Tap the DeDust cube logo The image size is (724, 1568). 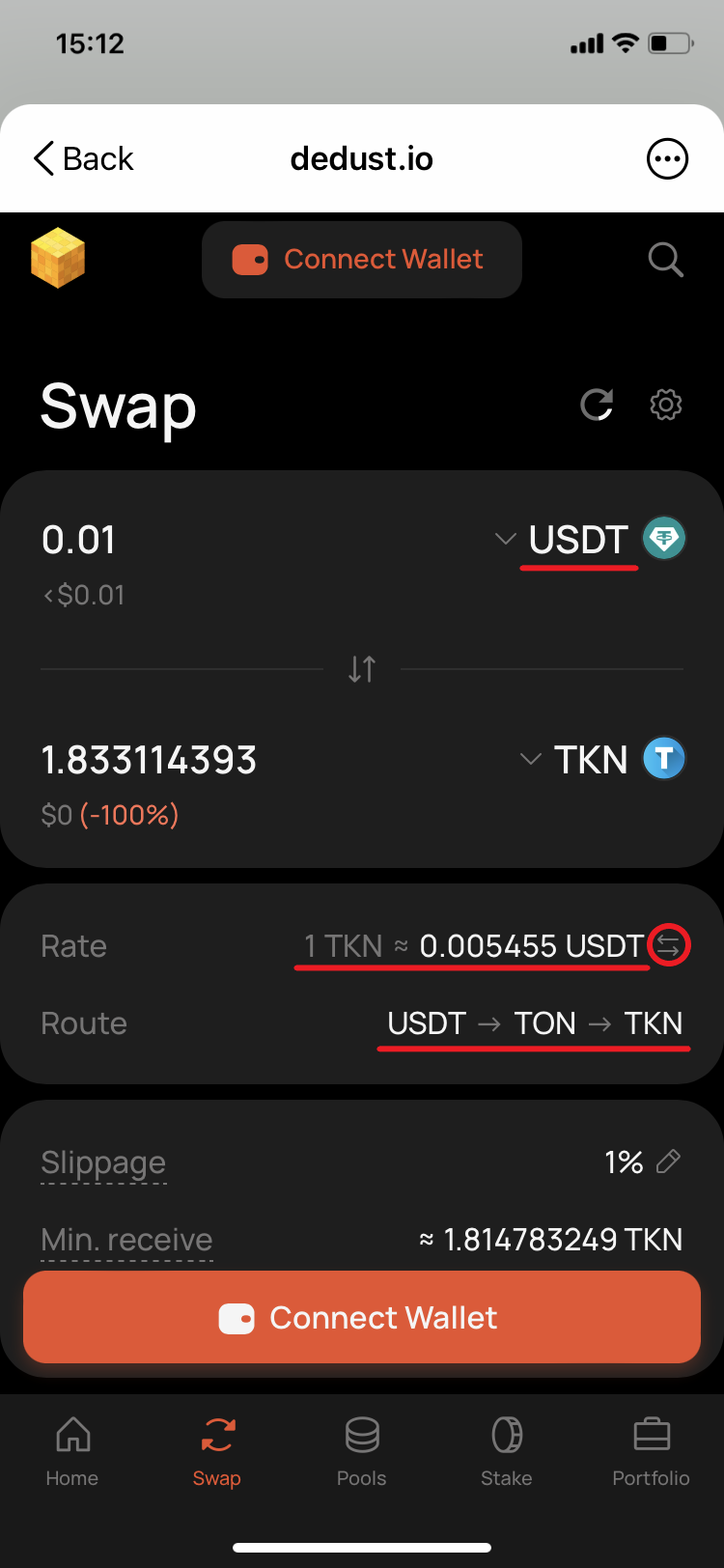tap(58, 258)
